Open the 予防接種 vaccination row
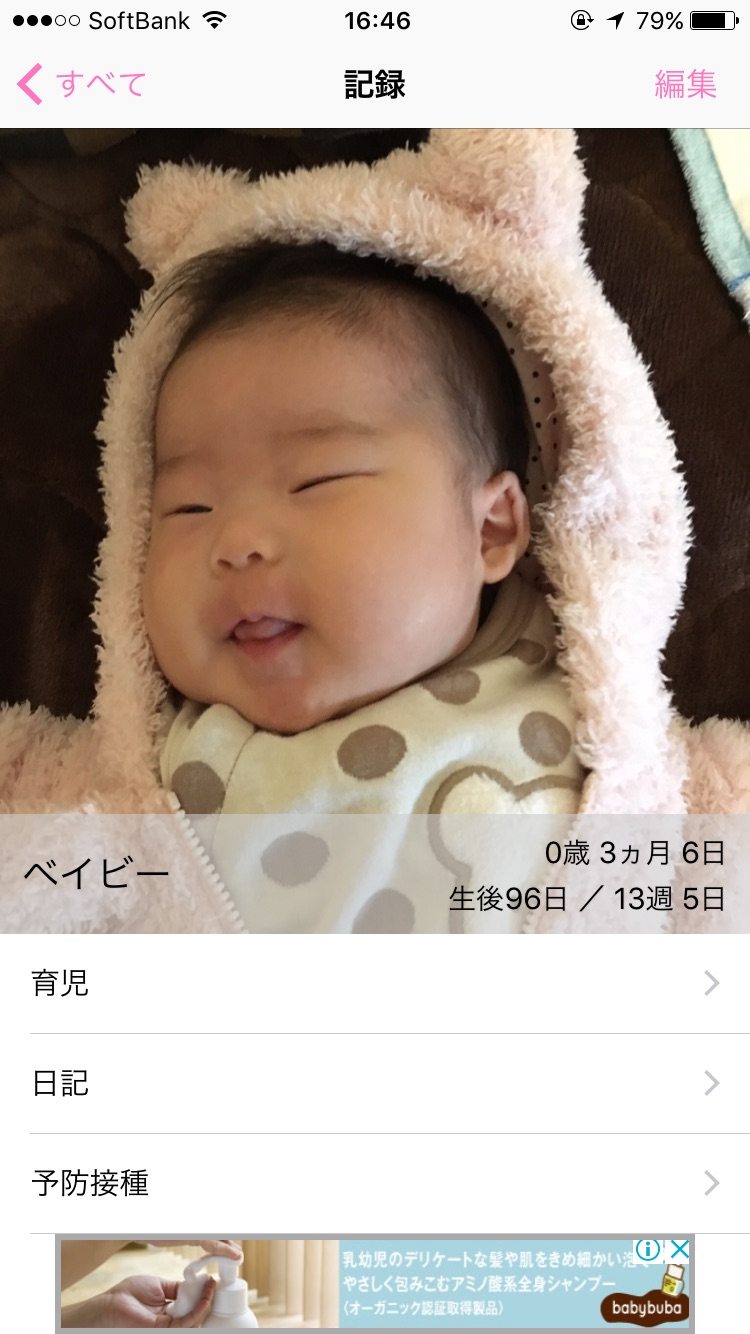Screen dimensions: 750x1334 point(375,1183)
